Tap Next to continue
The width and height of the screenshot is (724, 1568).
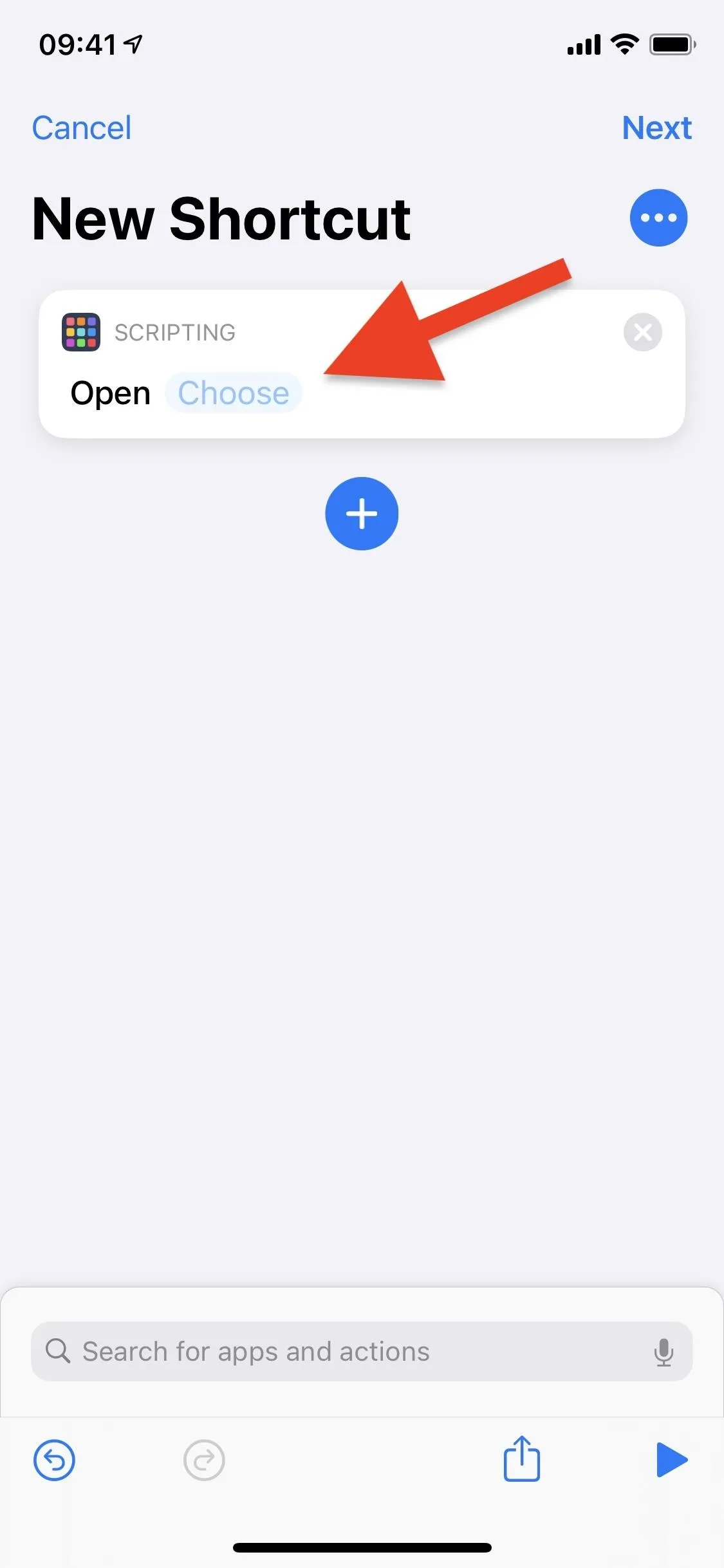coord(656,127)
